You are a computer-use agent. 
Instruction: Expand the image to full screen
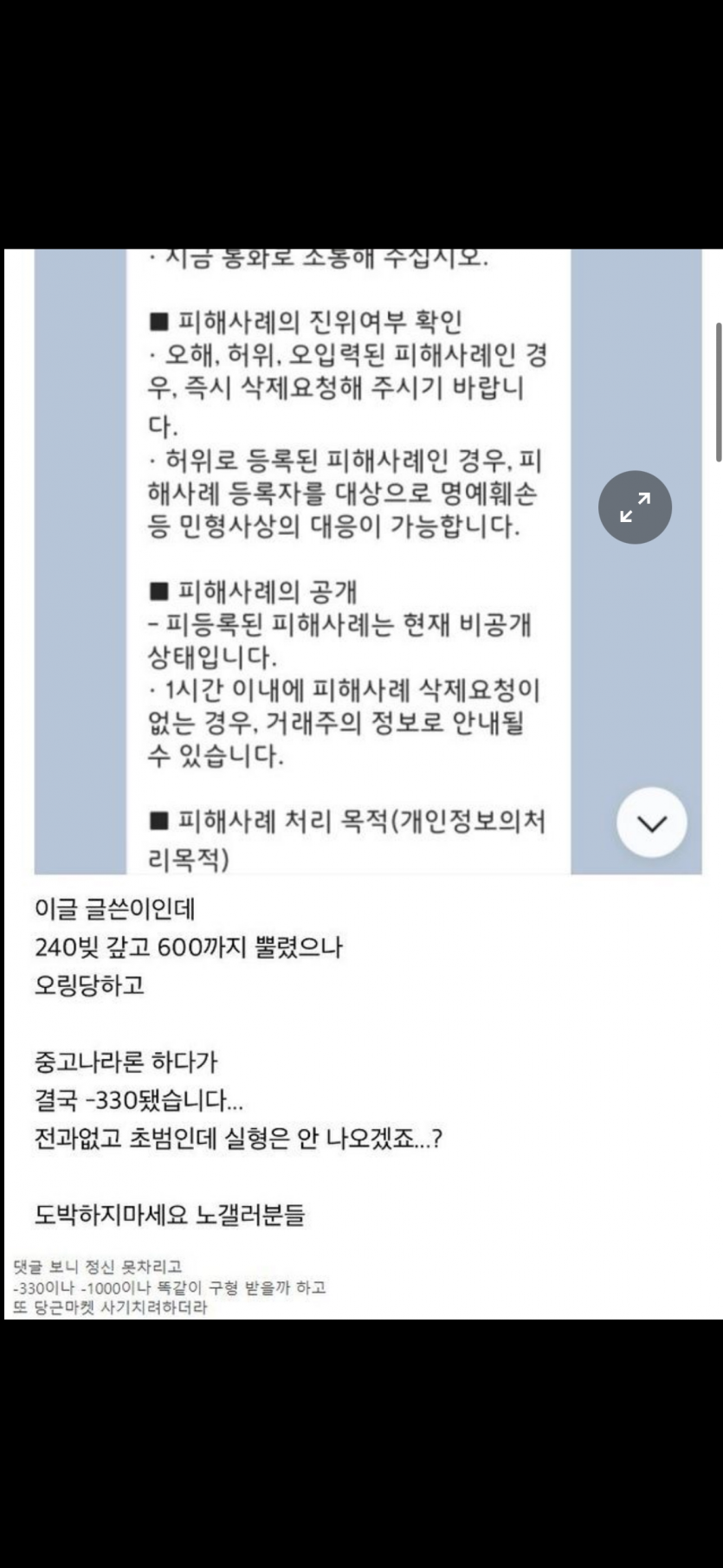(635, 507)
